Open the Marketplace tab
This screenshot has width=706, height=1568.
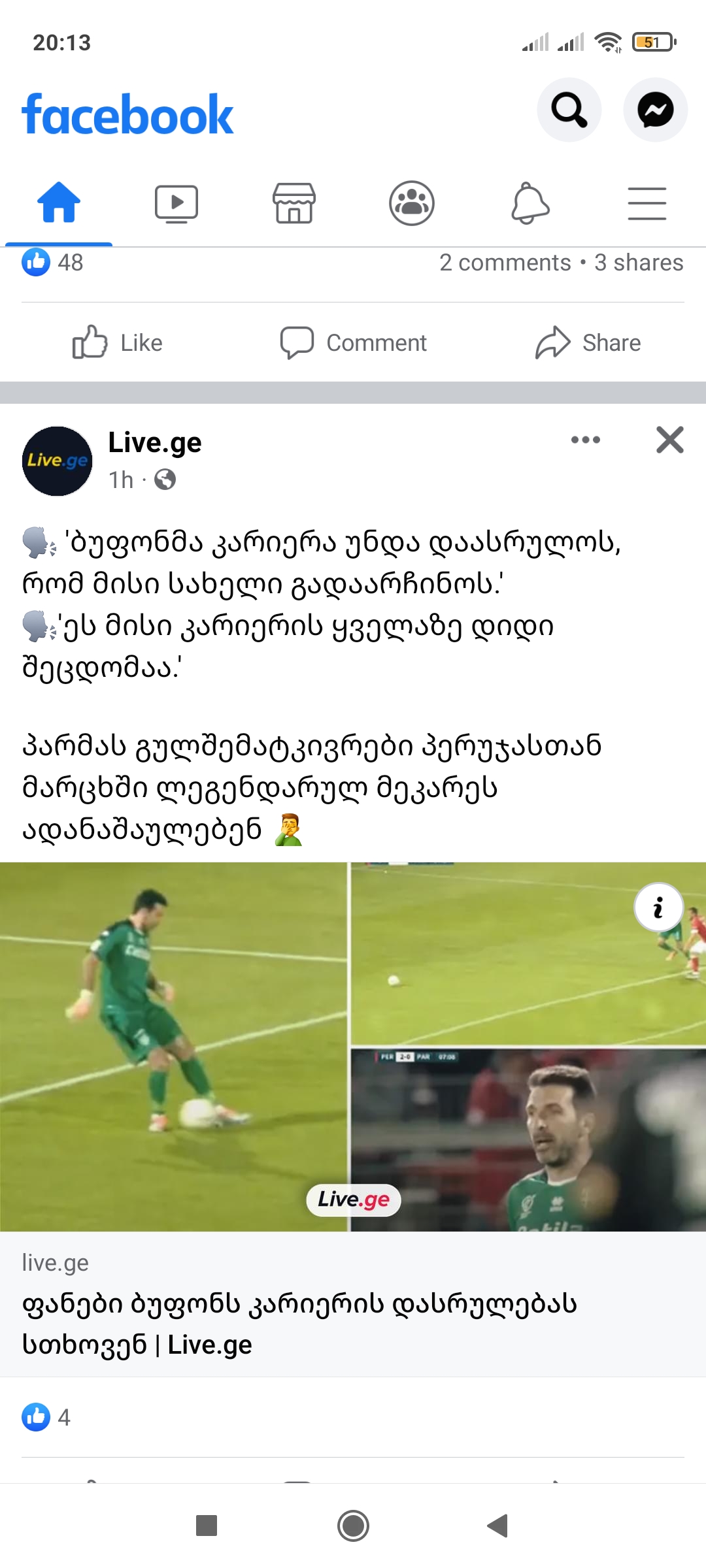(x=294, y=203)
